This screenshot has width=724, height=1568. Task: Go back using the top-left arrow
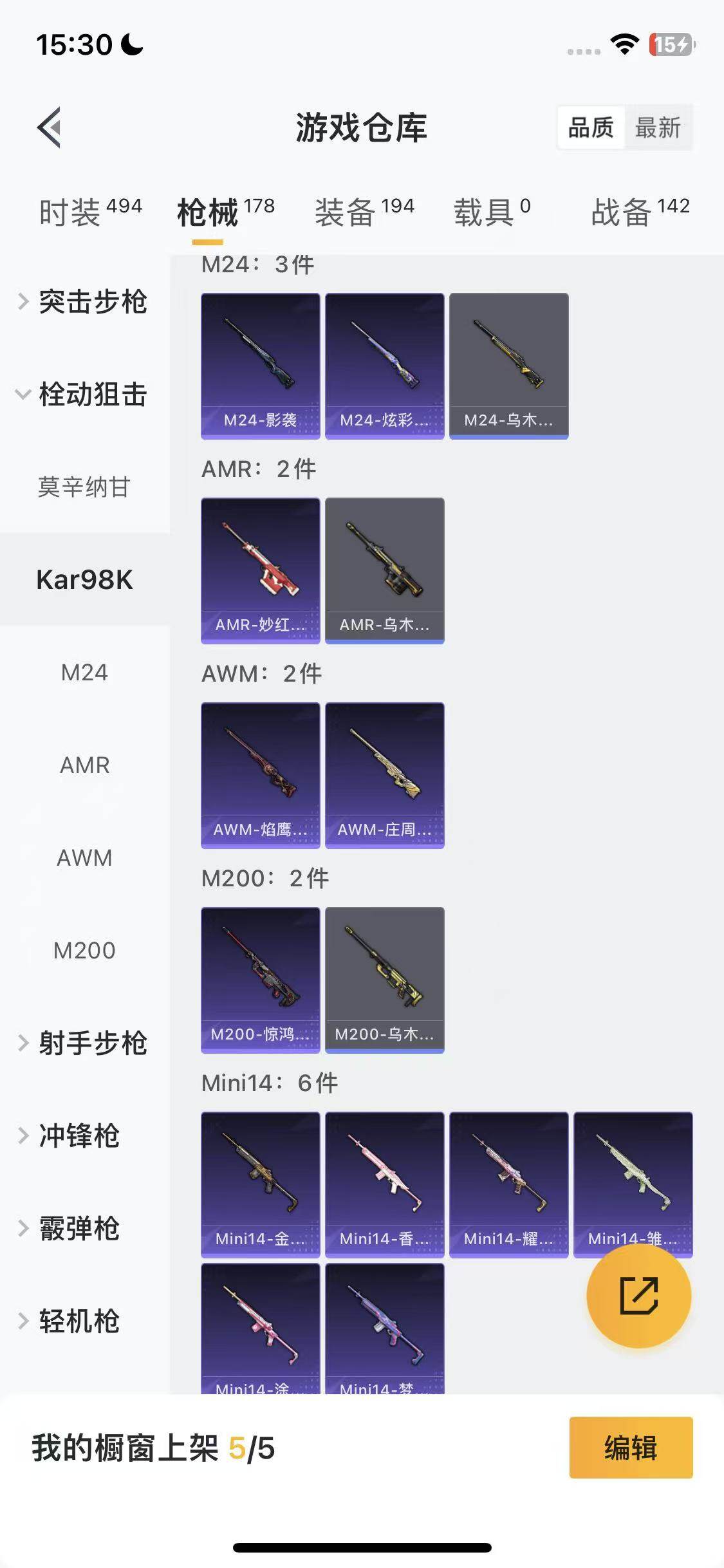point(50,127)
